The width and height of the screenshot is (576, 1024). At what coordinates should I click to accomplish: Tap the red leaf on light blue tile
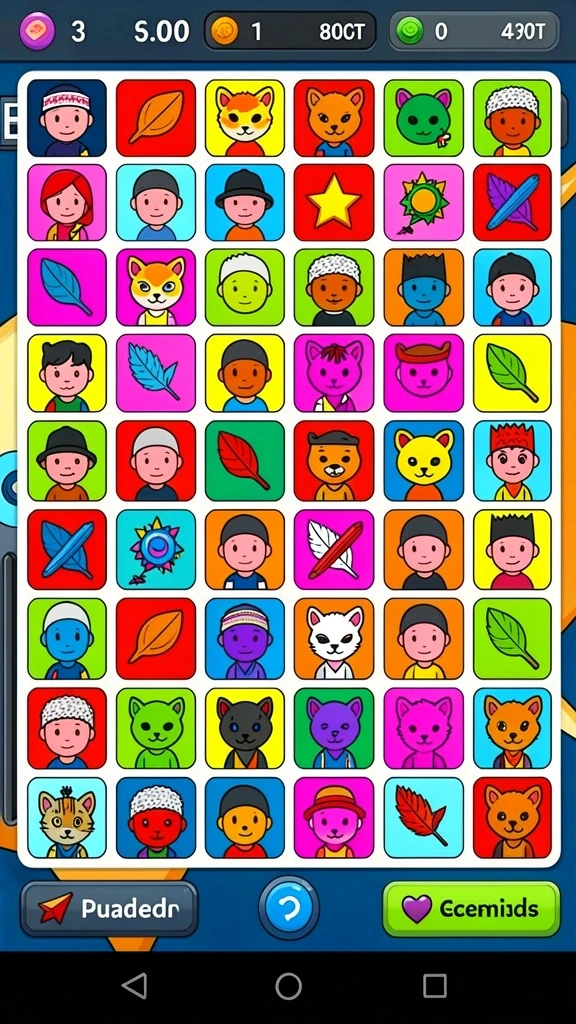pos(423,817)
